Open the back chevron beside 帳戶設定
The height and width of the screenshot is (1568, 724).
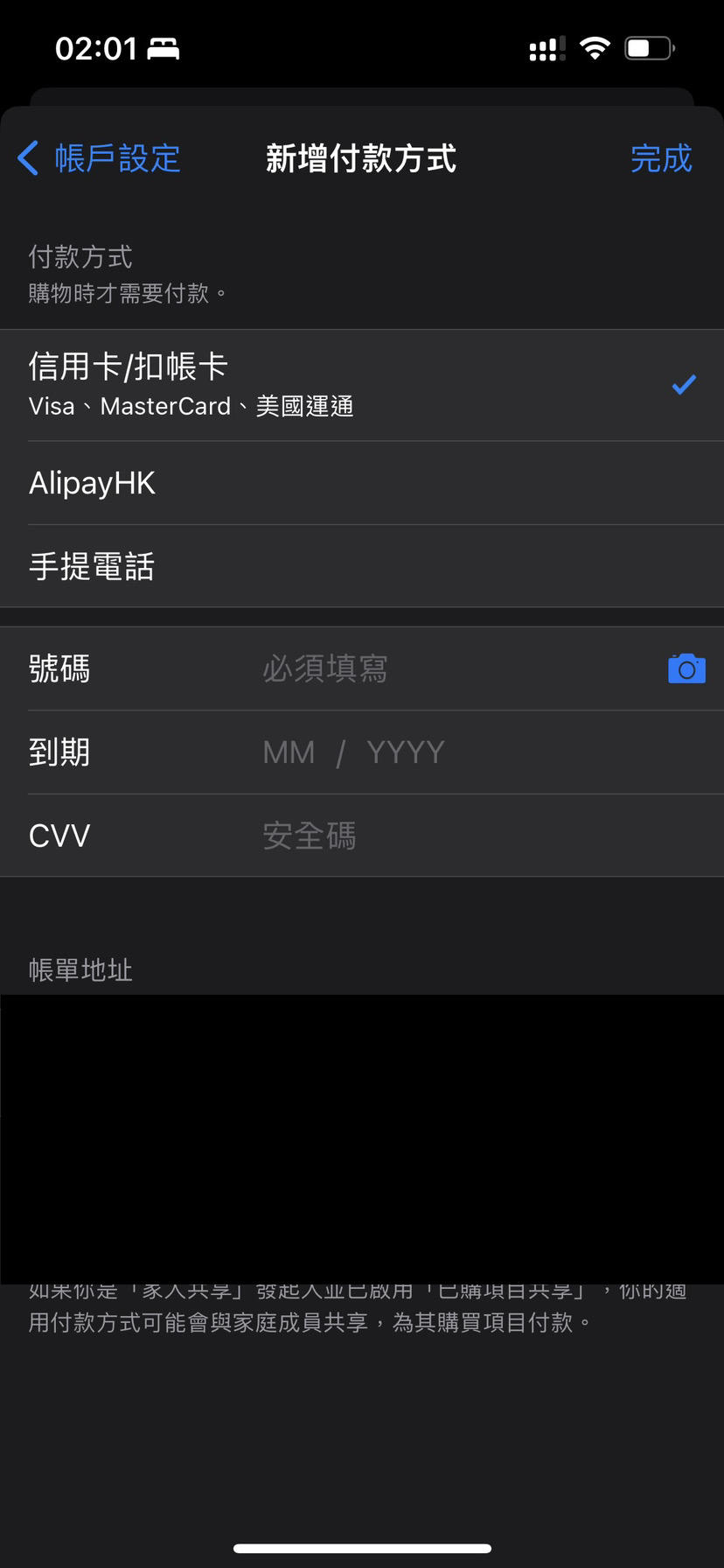click(27, 158)
